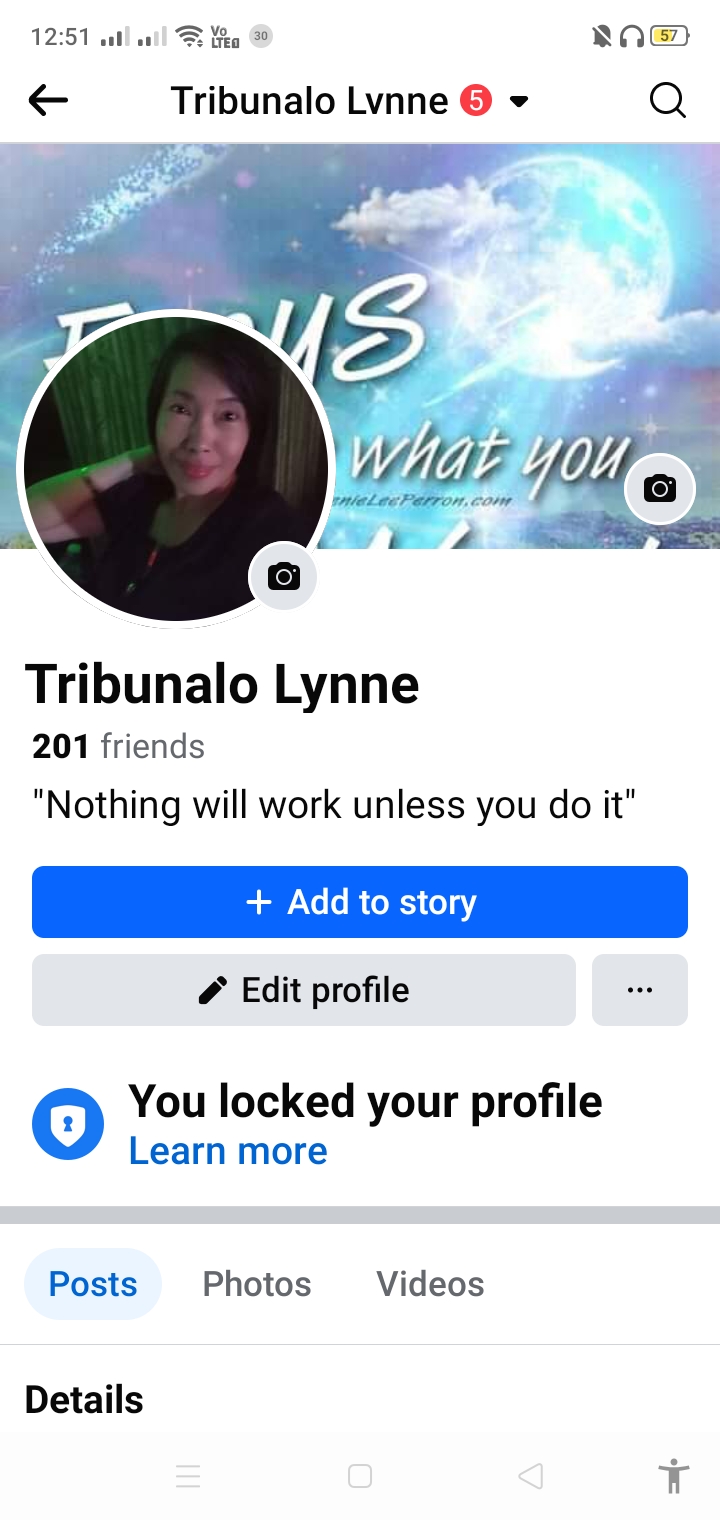720x1520 pixels.
Task: Go back using the top-left arrow
Action: [48, 100]
